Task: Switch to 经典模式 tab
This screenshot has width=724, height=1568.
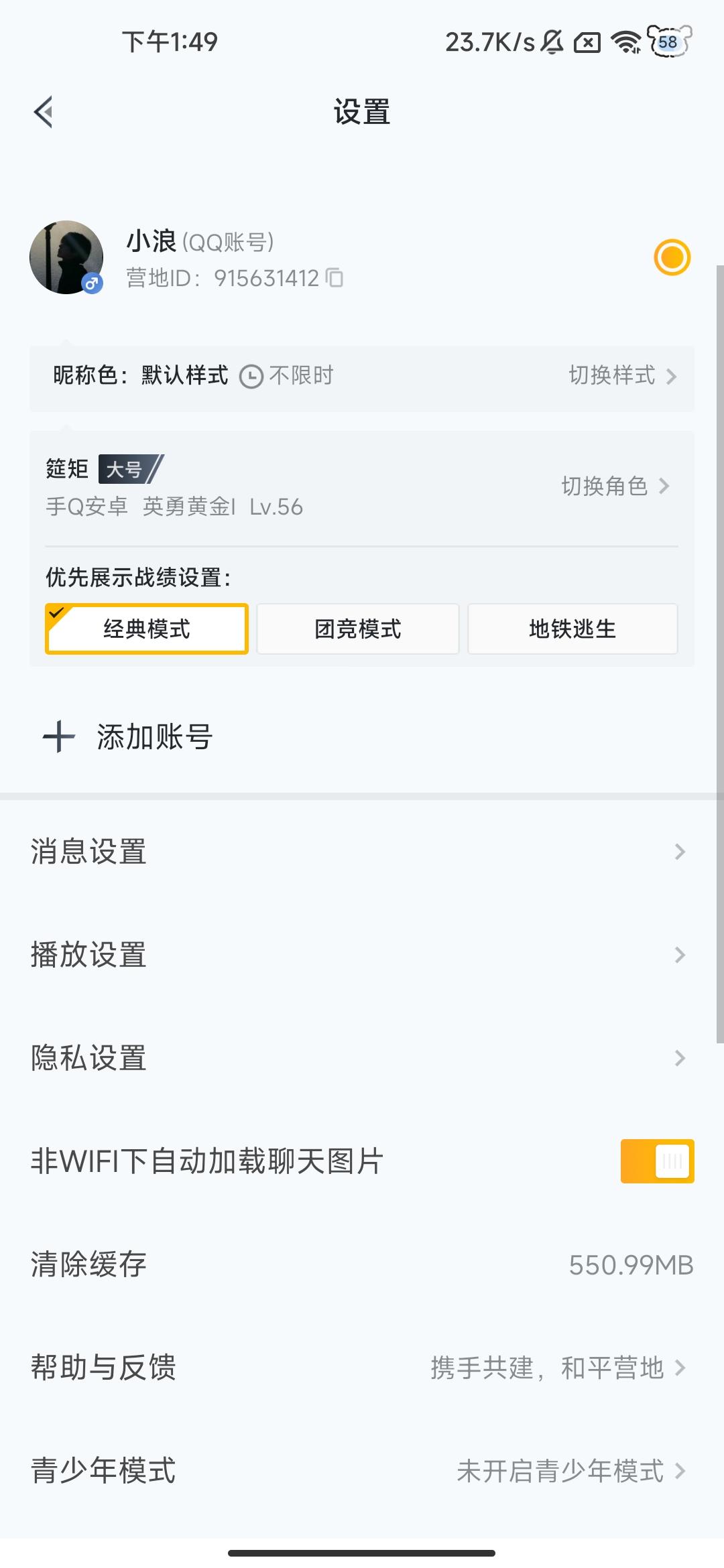Action: [147, 629]
